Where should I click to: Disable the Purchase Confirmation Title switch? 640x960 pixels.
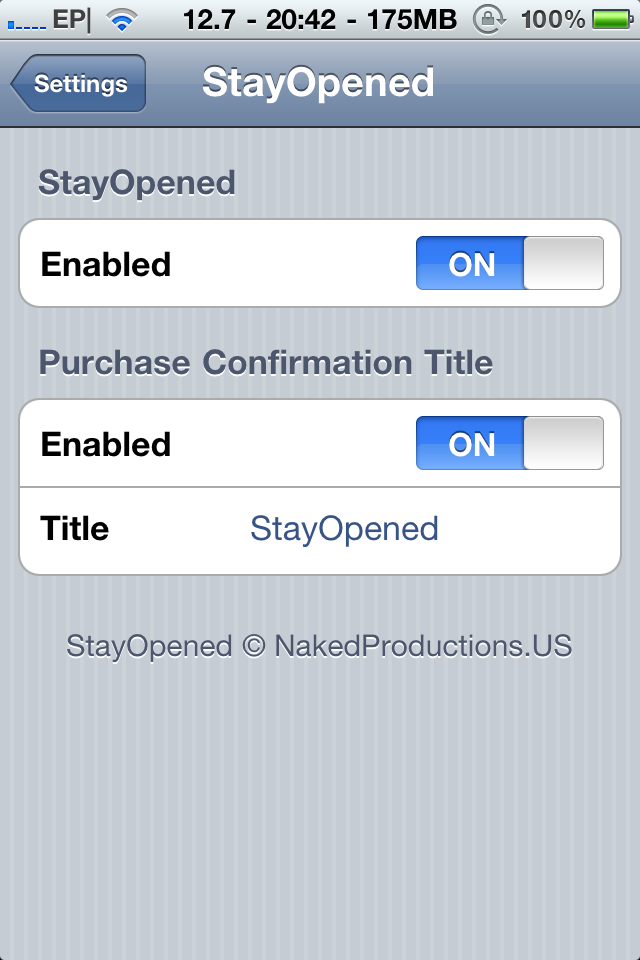coord(509,444)
